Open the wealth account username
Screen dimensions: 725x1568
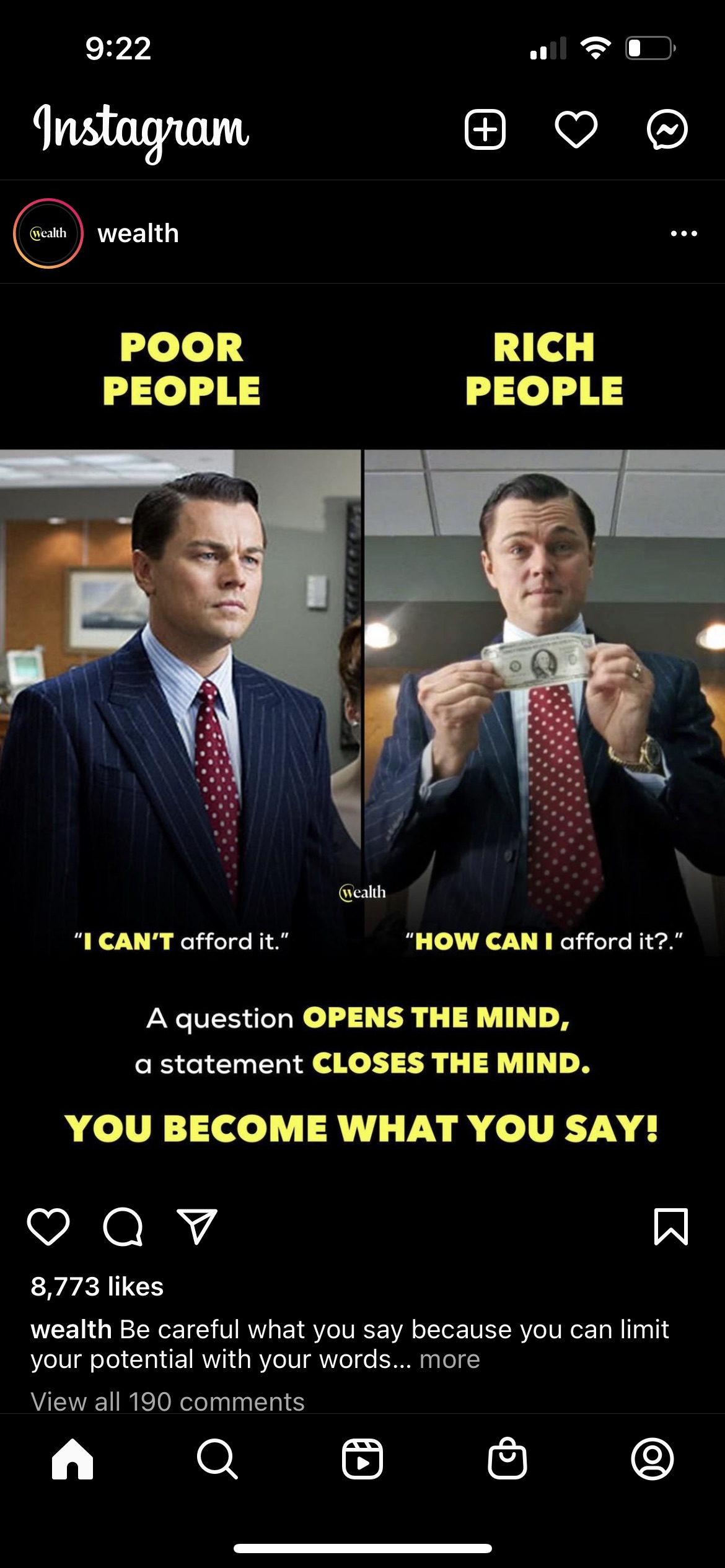coord(138,233)
